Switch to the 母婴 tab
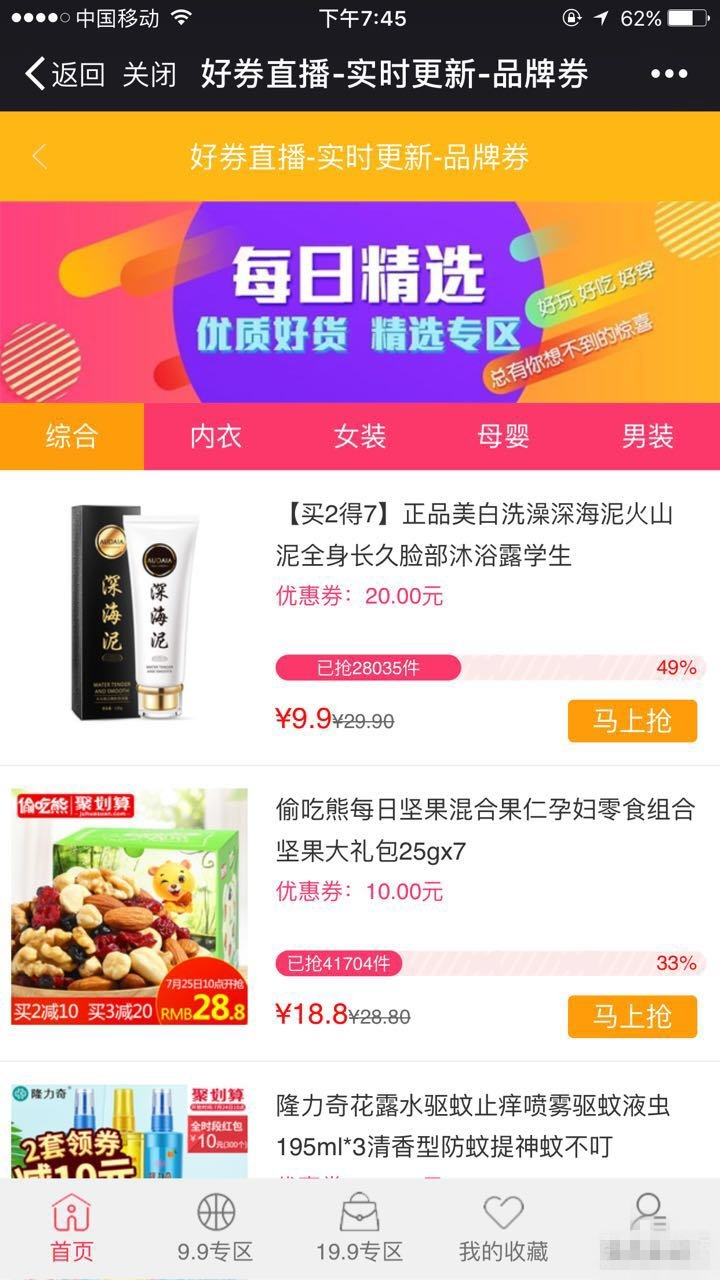720x1280 pixels. 503,436
